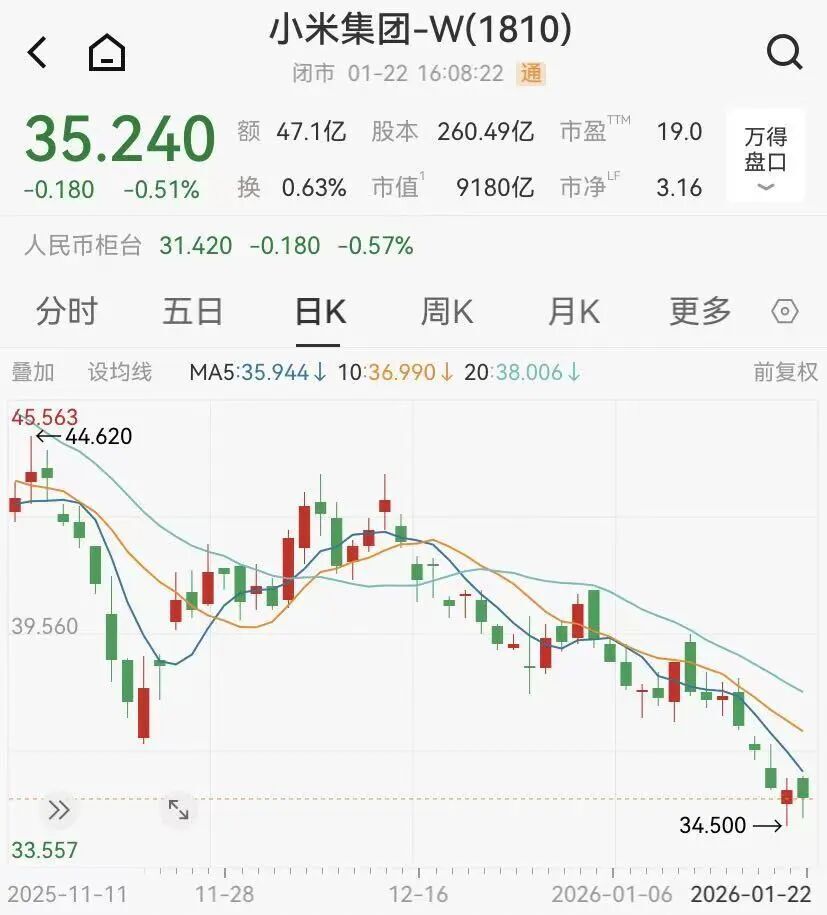Expand the 万得盘口 panel
The image size is (827, 915).
click(765, 156)
